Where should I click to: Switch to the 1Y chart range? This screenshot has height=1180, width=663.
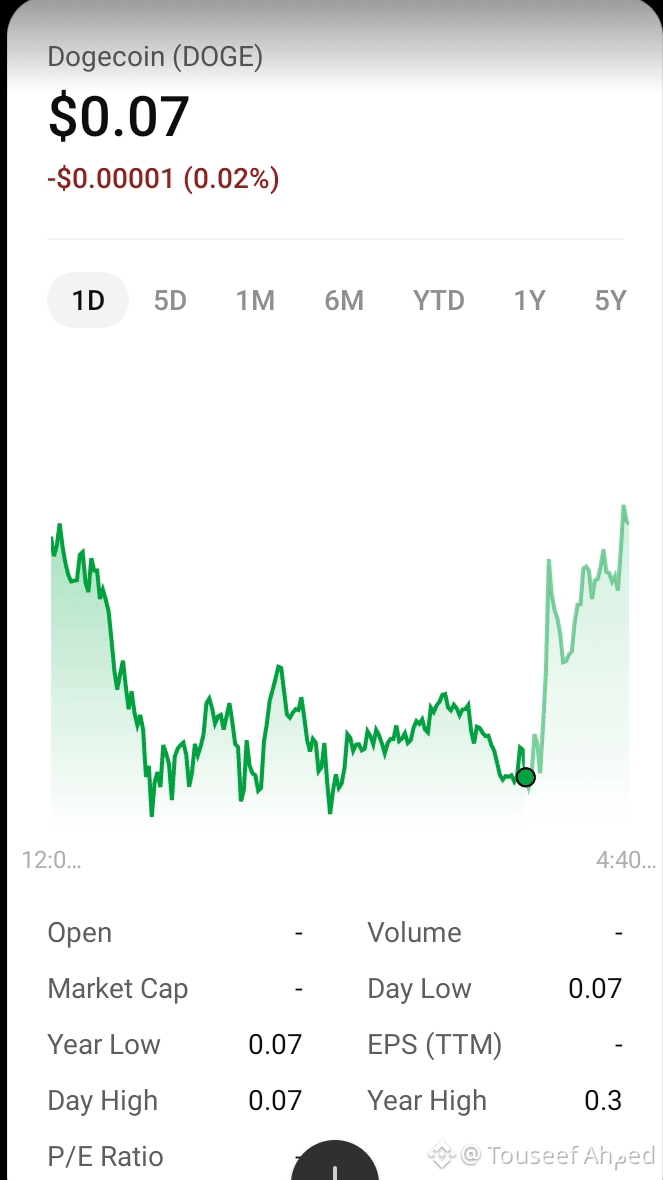(529, 300)
